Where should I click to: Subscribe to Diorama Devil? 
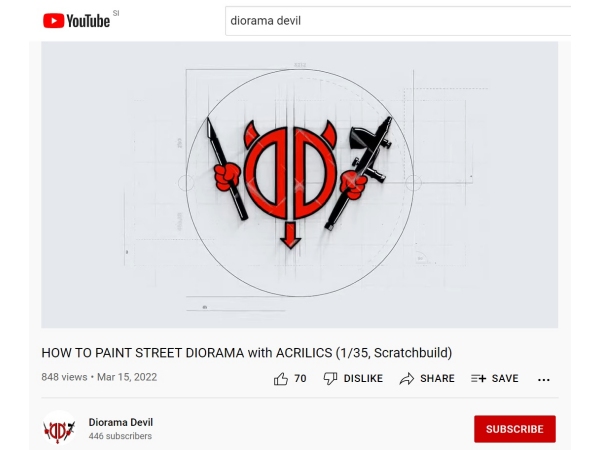514,429
